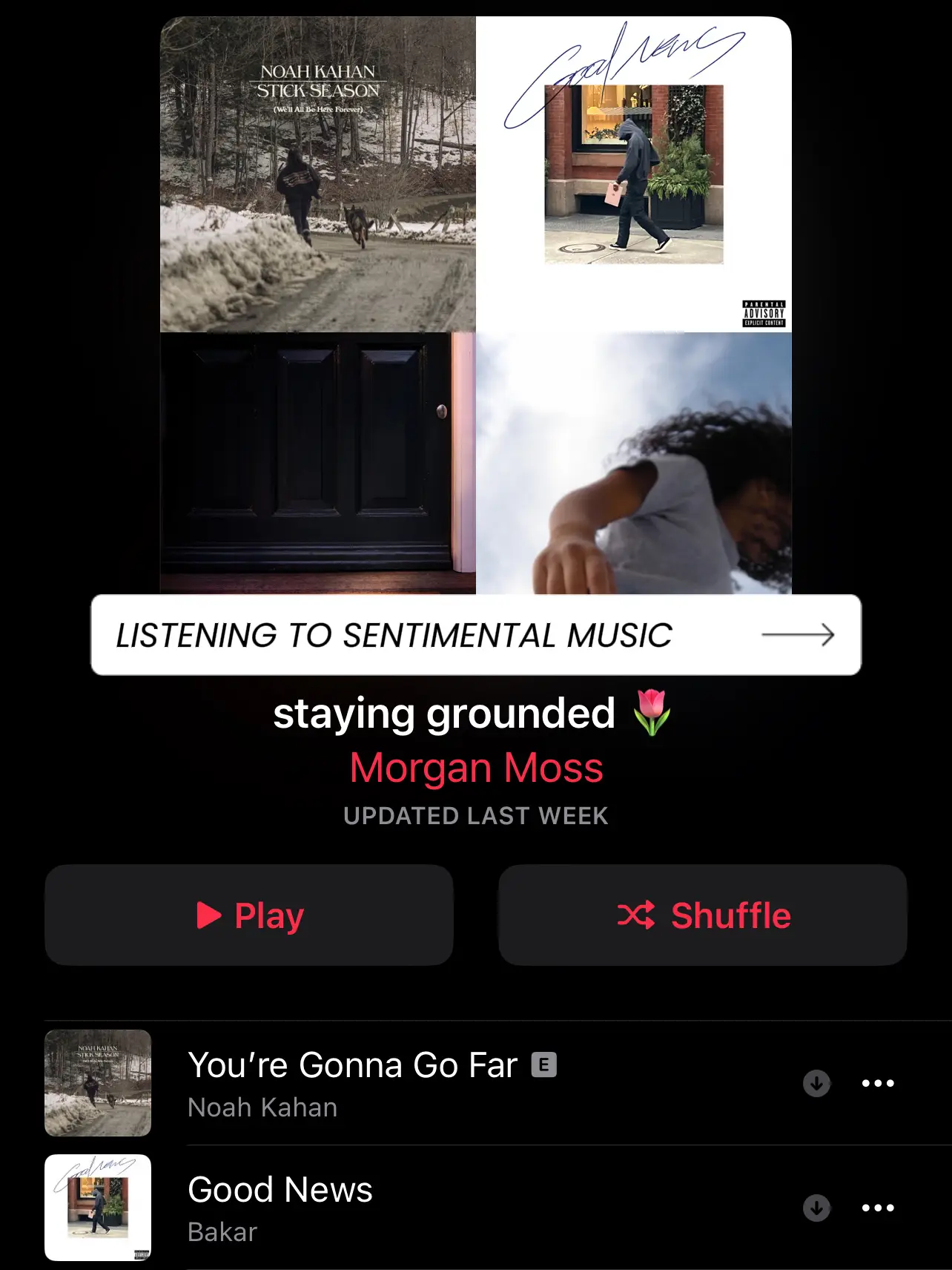This screenshot has height=1270, width=952.
Task: Download You're Gonna Go Far
Action: [816, 1083]
